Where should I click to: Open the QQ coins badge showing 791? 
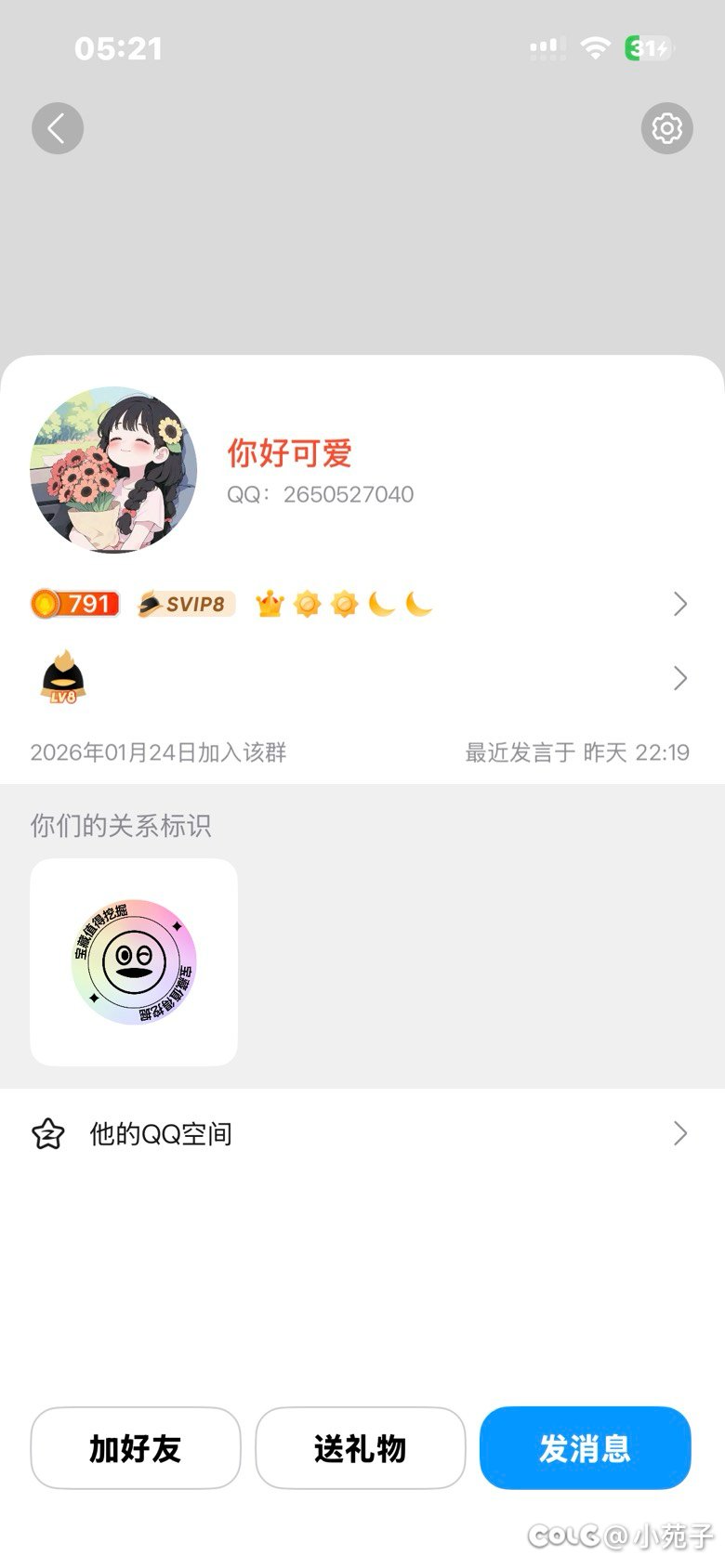pyautogui.click(x=74, y=604)
